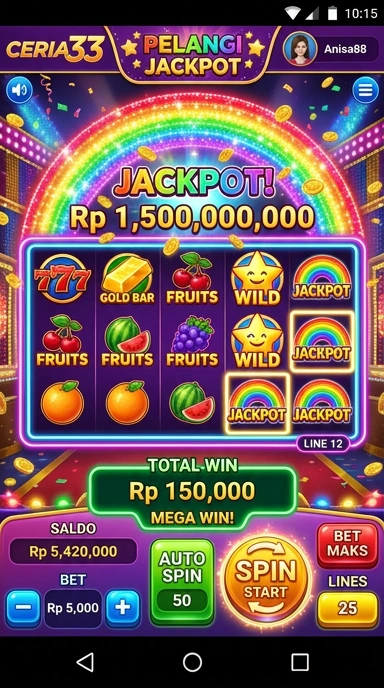The image size is (384, 688).
Task: Change the number of lines (25)
Action: tap(348, 609)
